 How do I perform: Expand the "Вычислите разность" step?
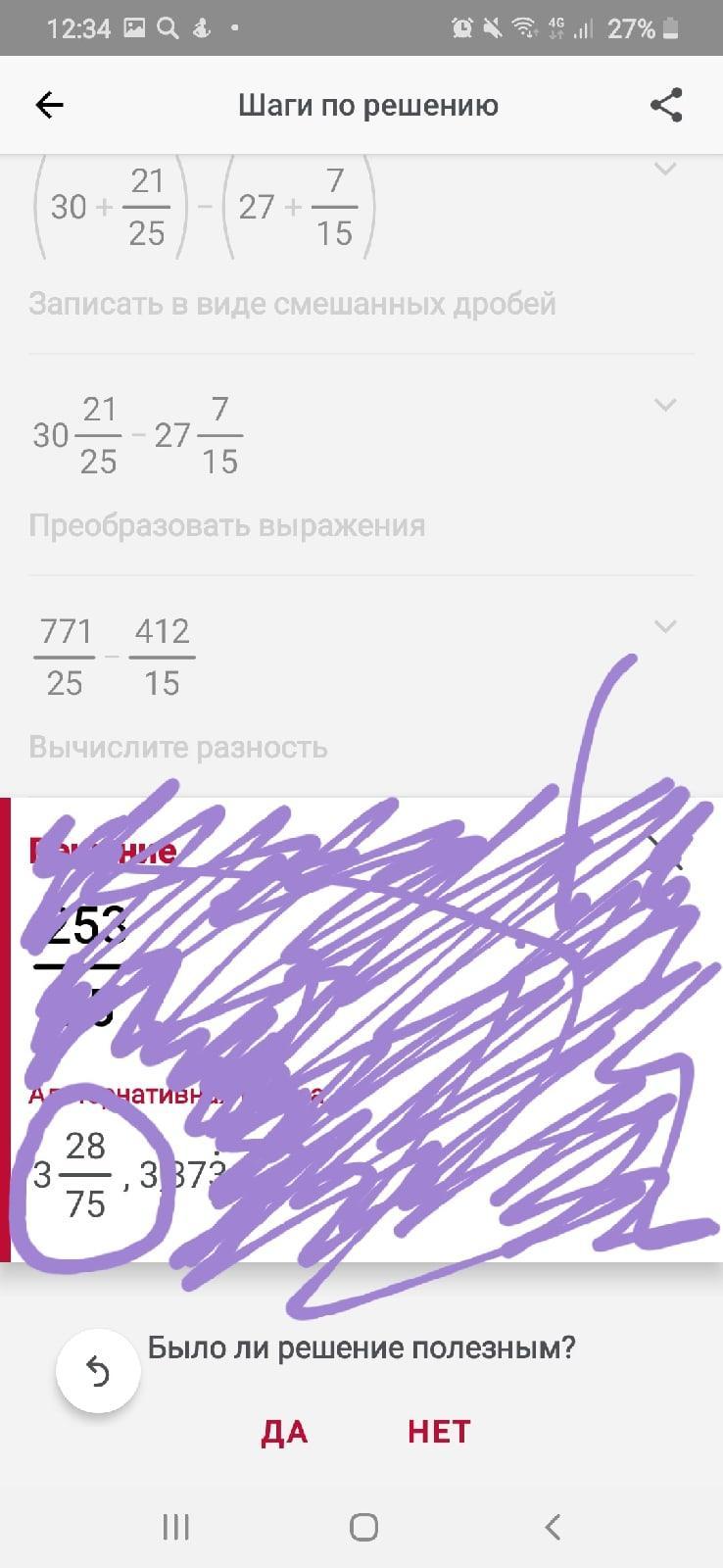click(x=665, y=626)
